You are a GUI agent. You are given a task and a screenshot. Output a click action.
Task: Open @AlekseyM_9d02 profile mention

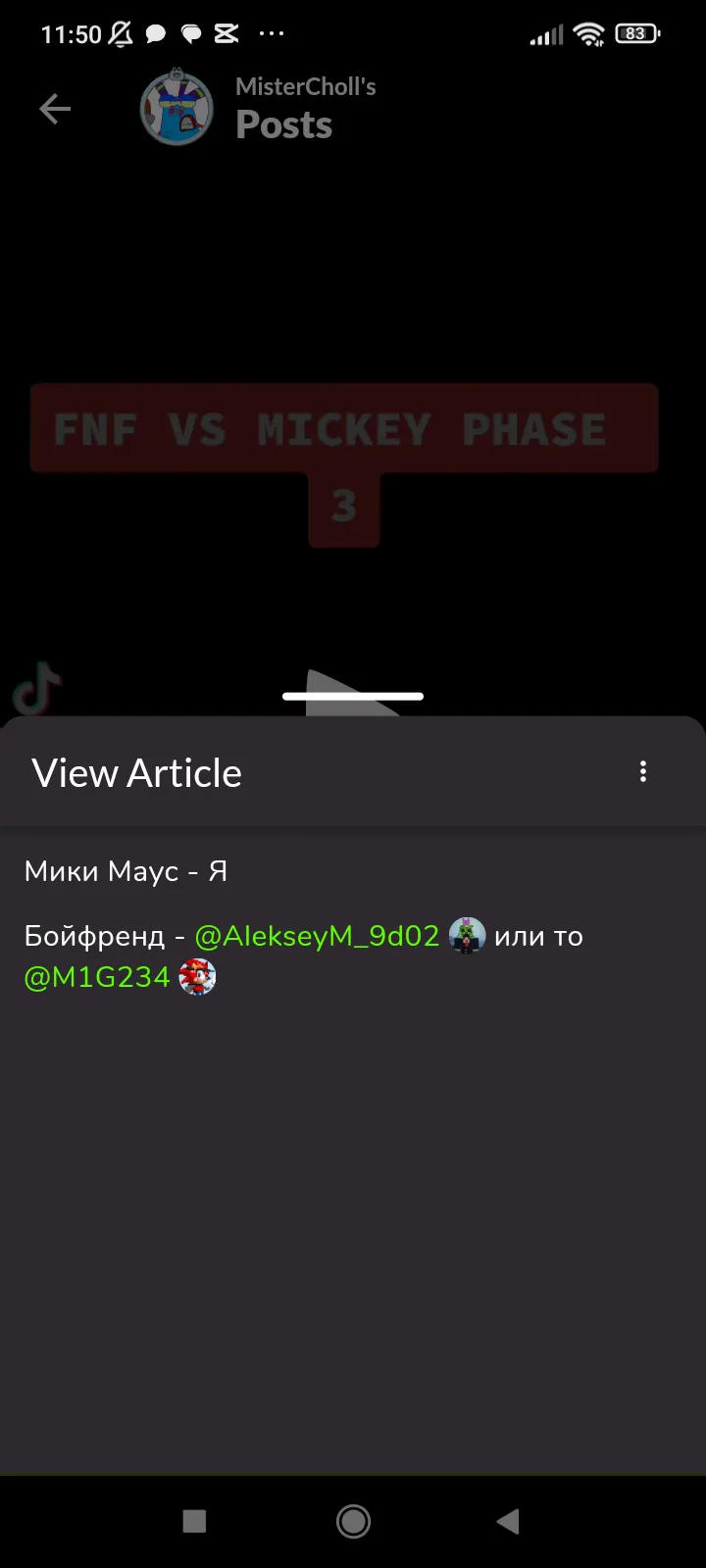point(317,936)
